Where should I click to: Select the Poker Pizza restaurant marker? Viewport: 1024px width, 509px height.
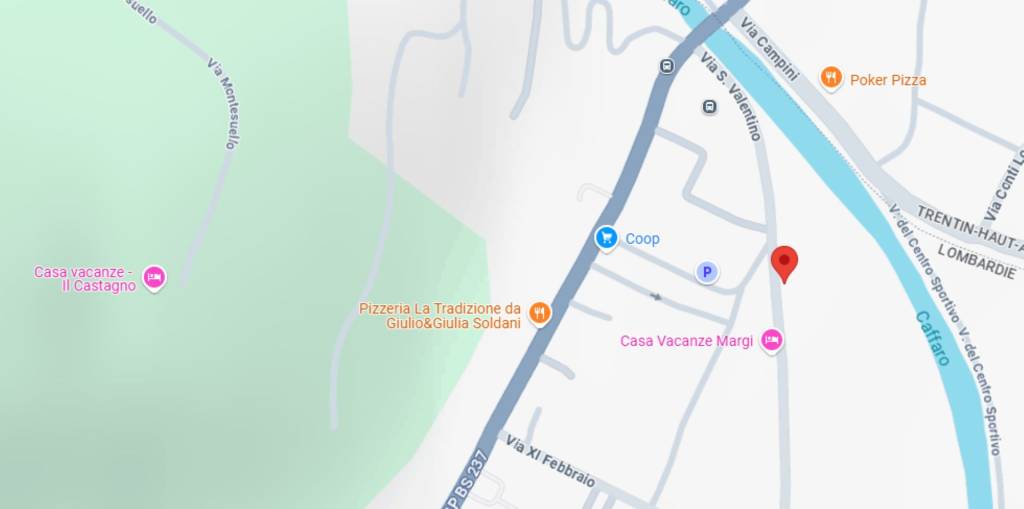tap(830, 78)
